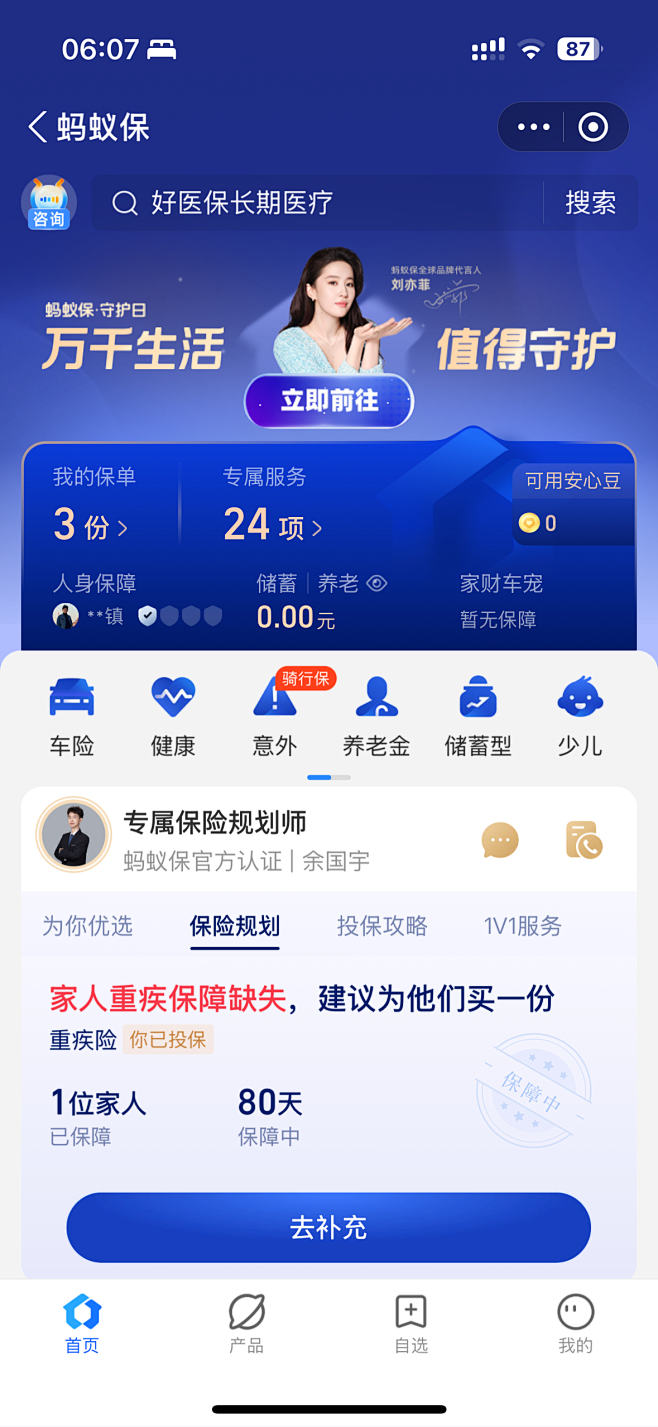The height and width of the screenshot is (1427, 658).
Task: Open the 车险 category
Action: pyautogui.click(x=71, y=716)
